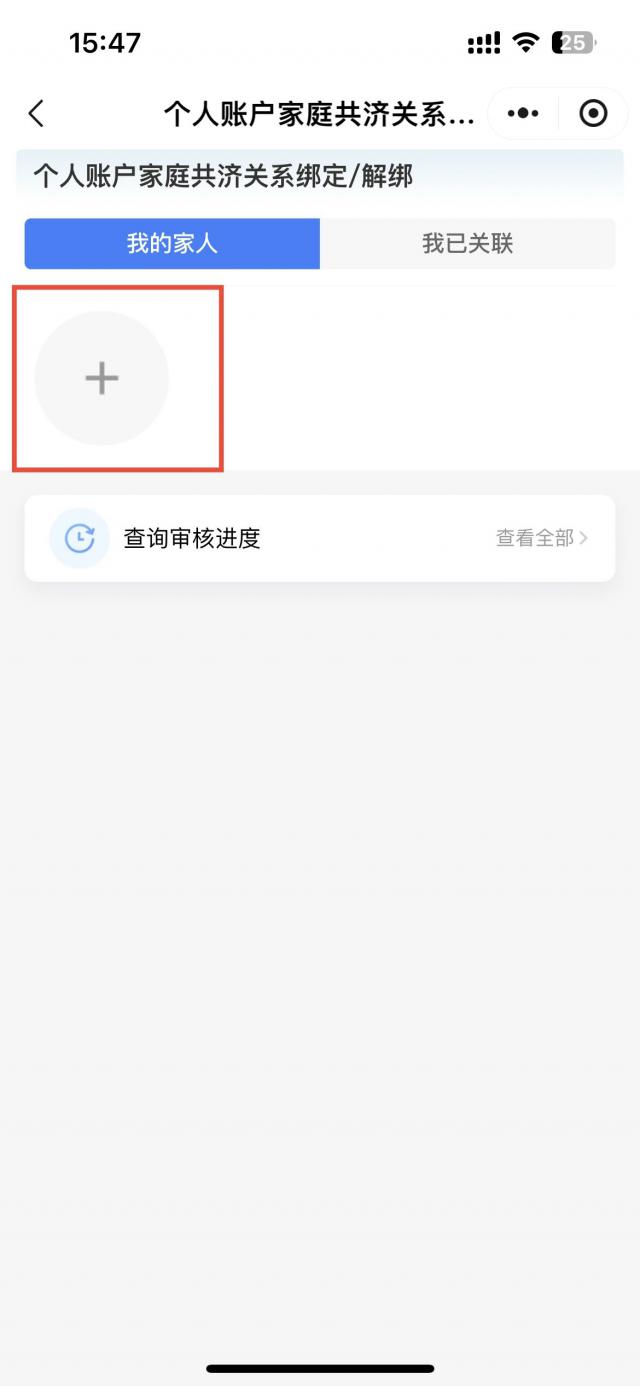This screenshot has height=1386, width=640.
Task: Open the mini program three-dot menu
Action: [523, 114]
